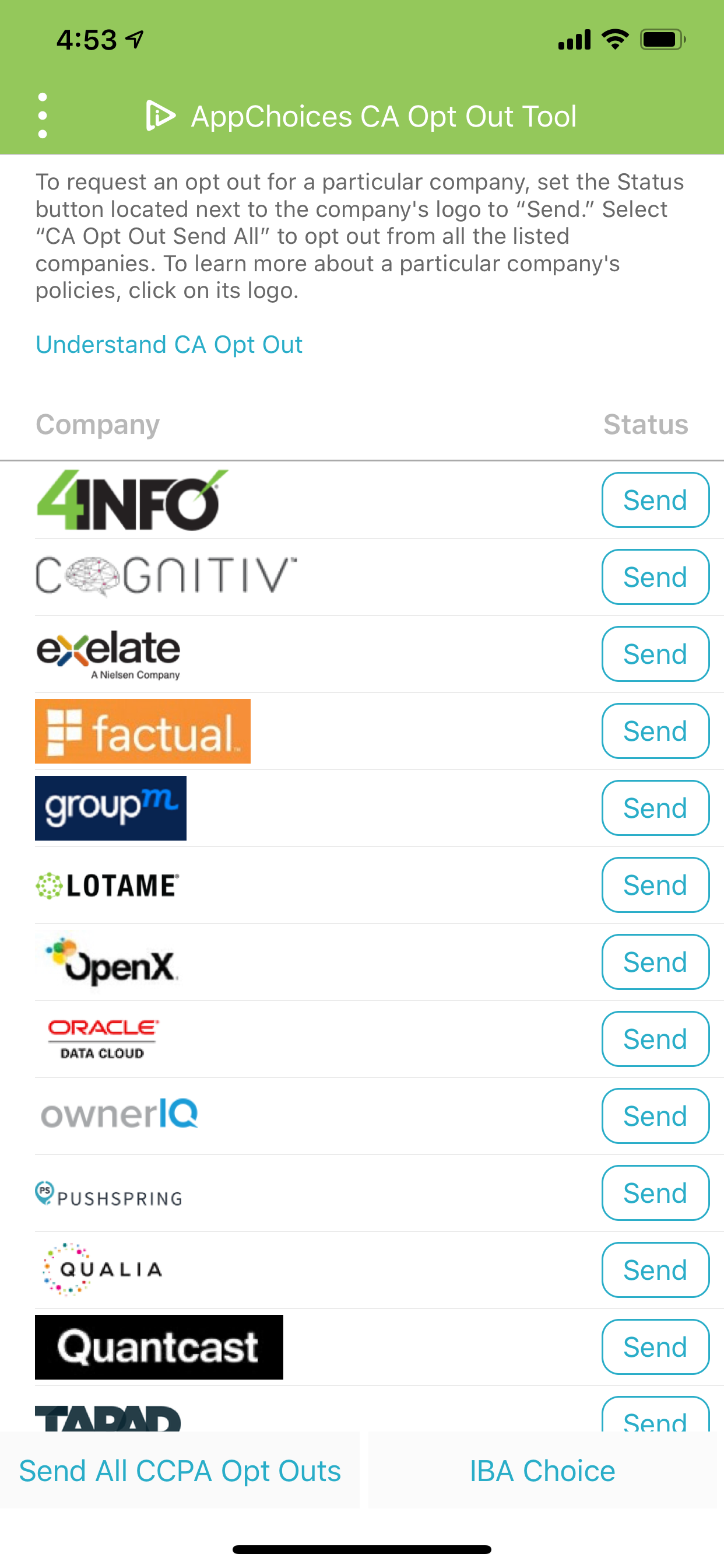The height and width of the screenshot is (1568, 724).
Task: Switch to the IBA Choice tab
Action: [x=542, y=1471]
